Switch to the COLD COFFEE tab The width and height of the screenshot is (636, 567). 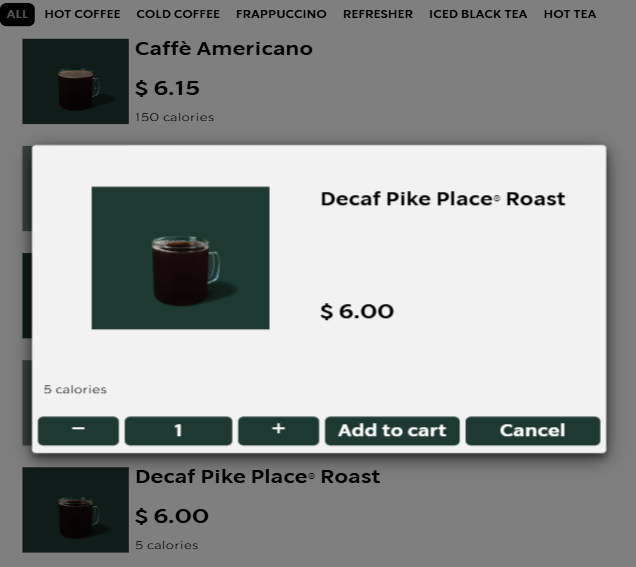pos(178,14)
